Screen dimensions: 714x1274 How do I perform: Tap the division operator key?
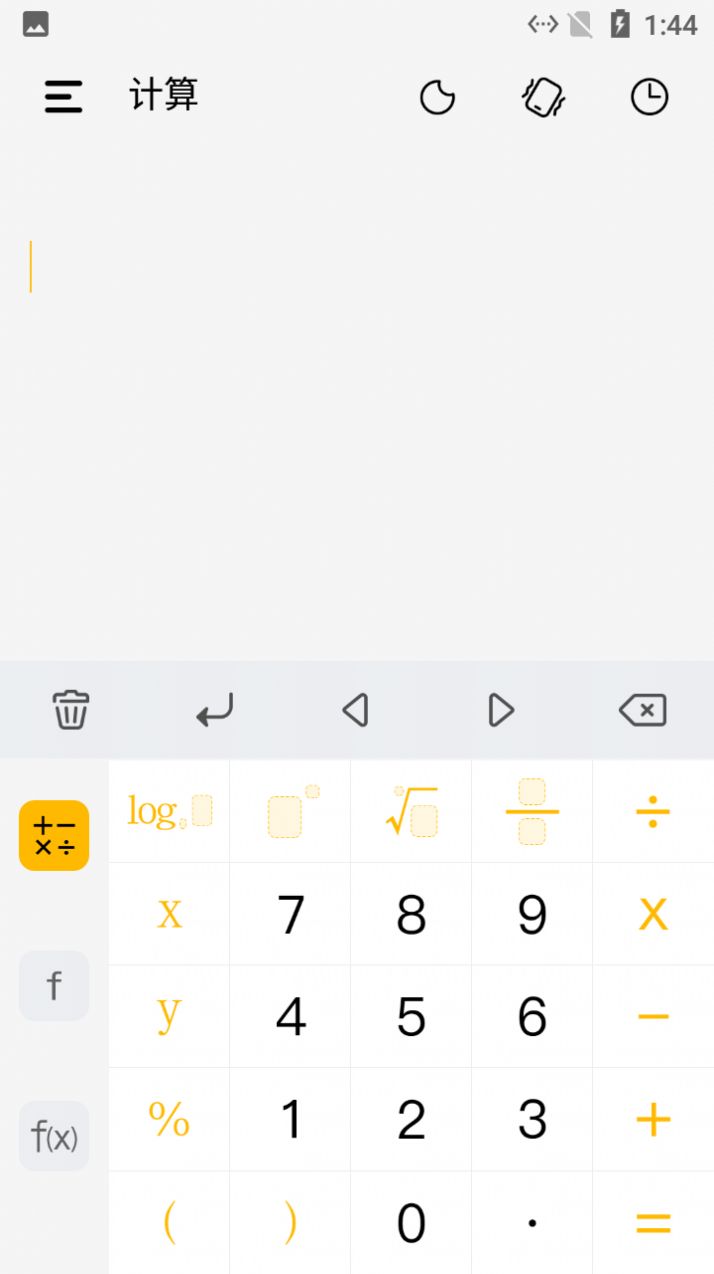tap(653, 811)
